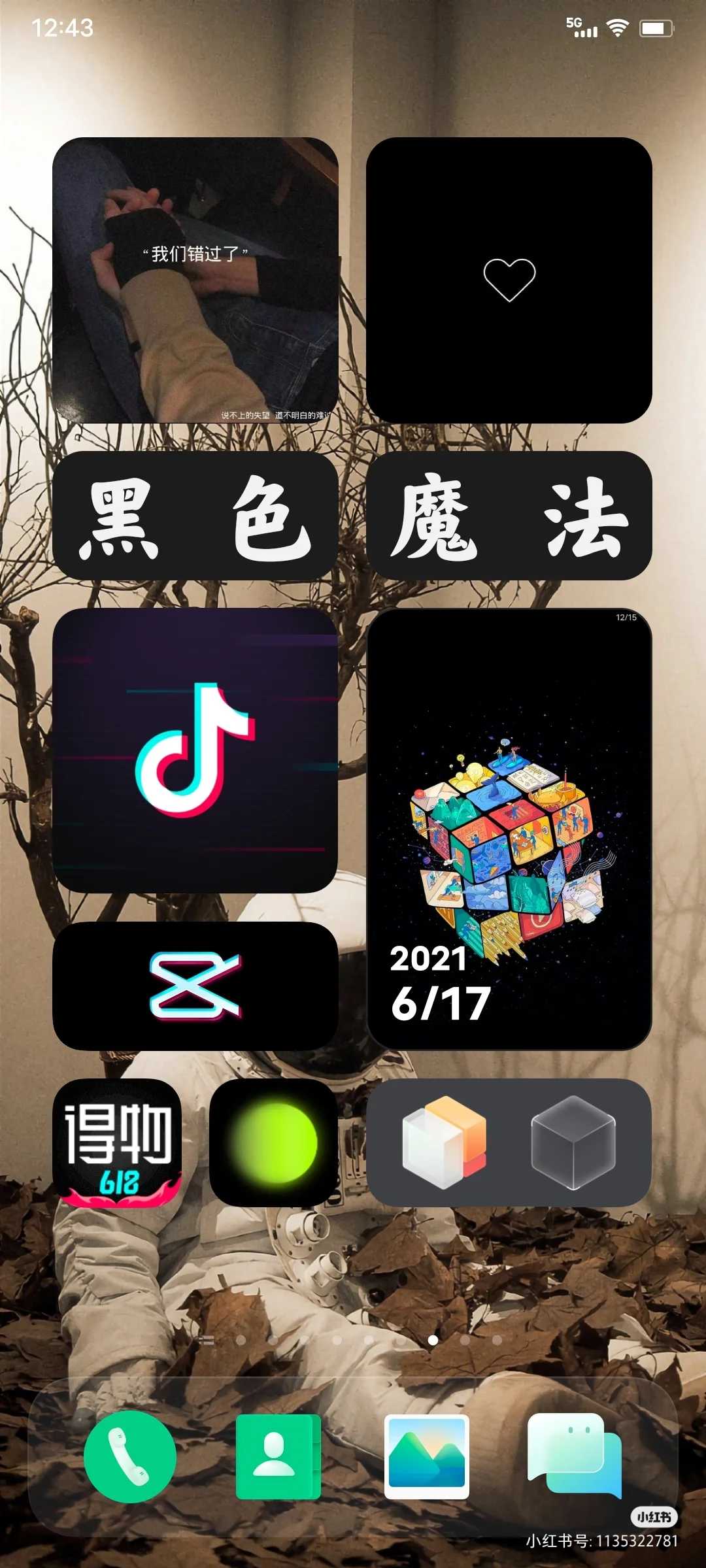Launch the TikTok/Douyin app icon
The image size is (706, 1568).
pyautogui.click(x=195, y=750)
